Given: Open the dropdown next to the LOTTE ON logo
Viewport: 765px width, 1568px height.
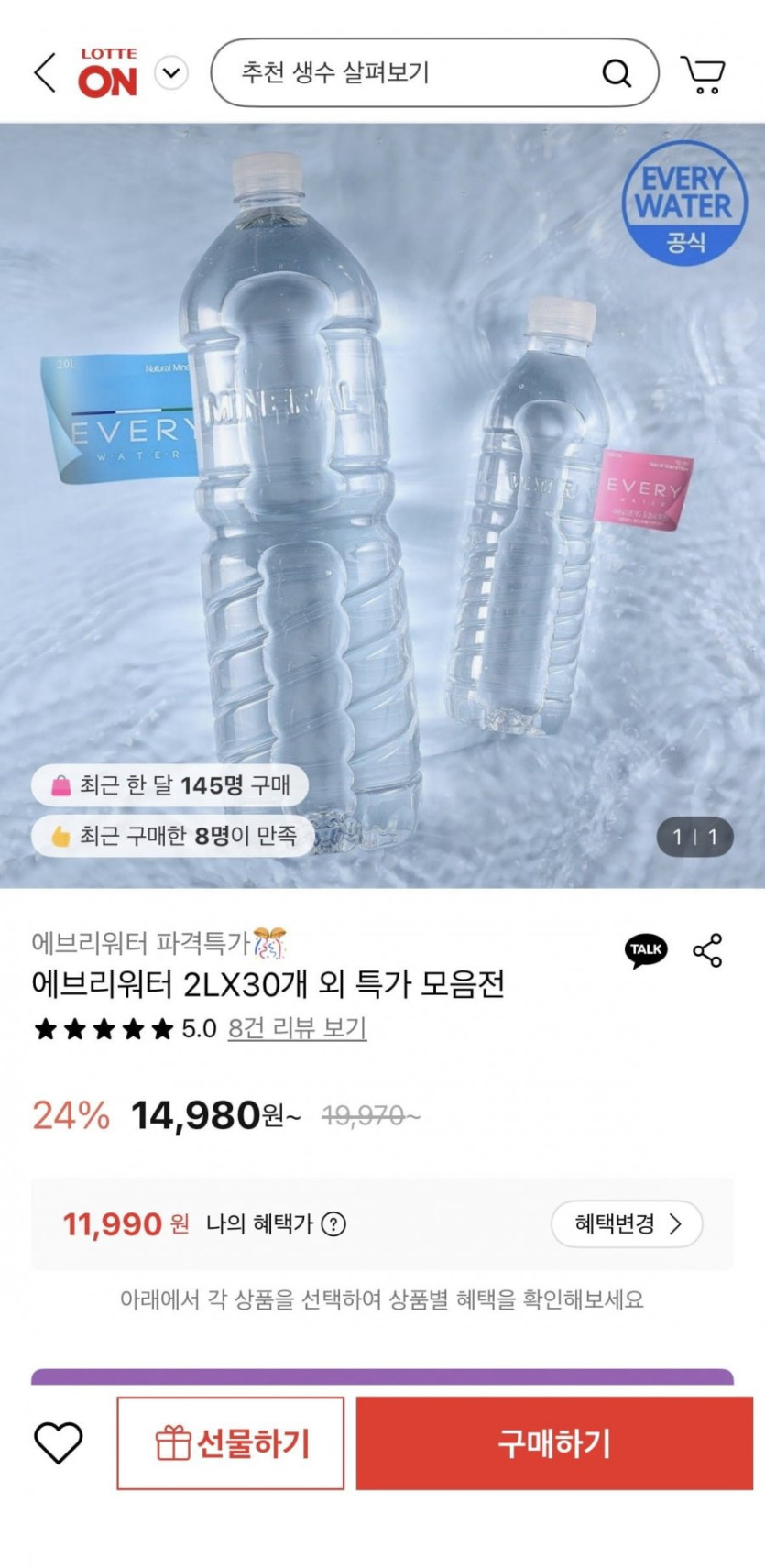Looking at the screenshot, I should (x=171, y=72).
